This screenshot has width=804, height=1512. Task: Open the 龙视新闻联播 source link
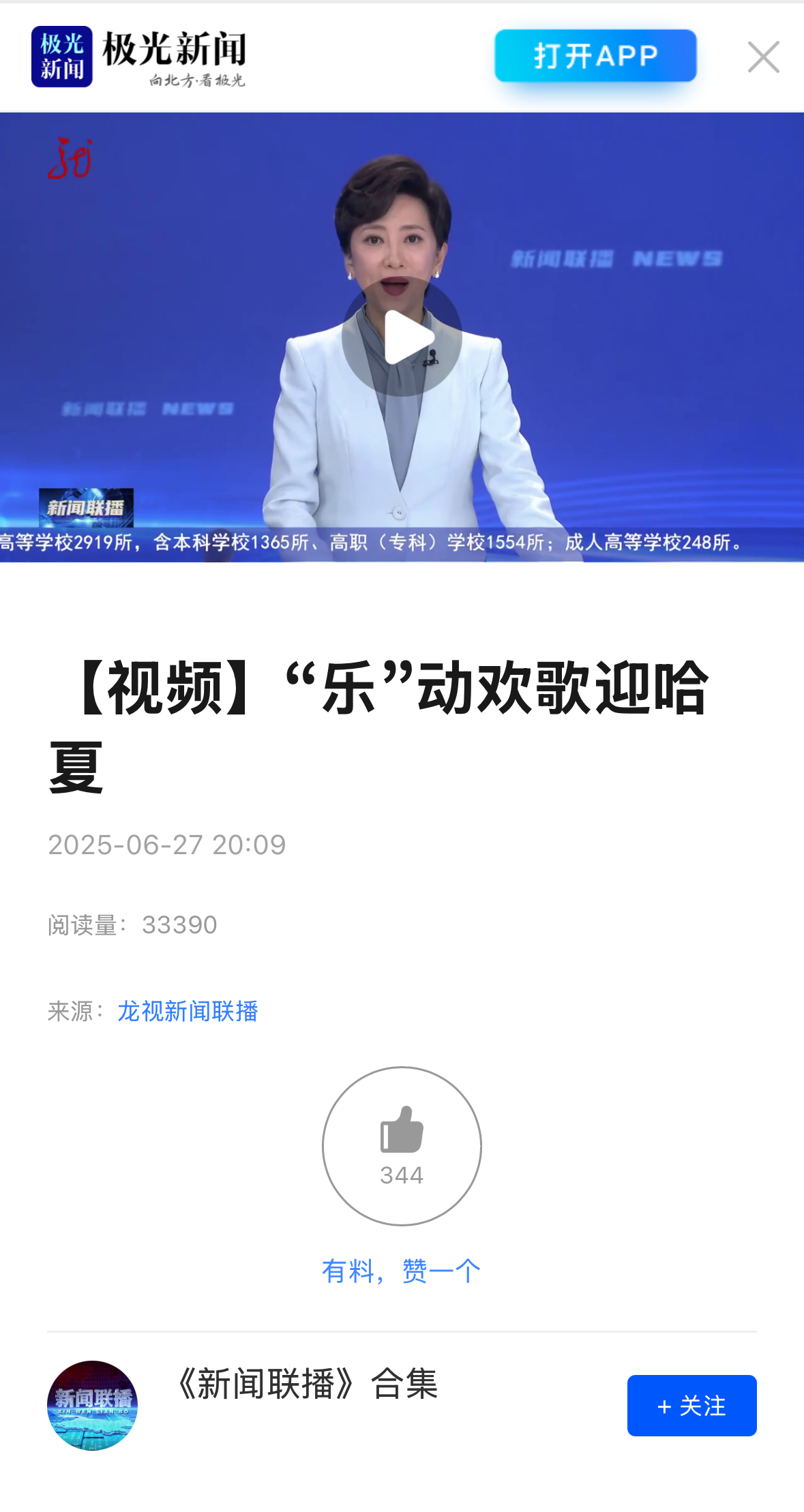pos(188,1011)
